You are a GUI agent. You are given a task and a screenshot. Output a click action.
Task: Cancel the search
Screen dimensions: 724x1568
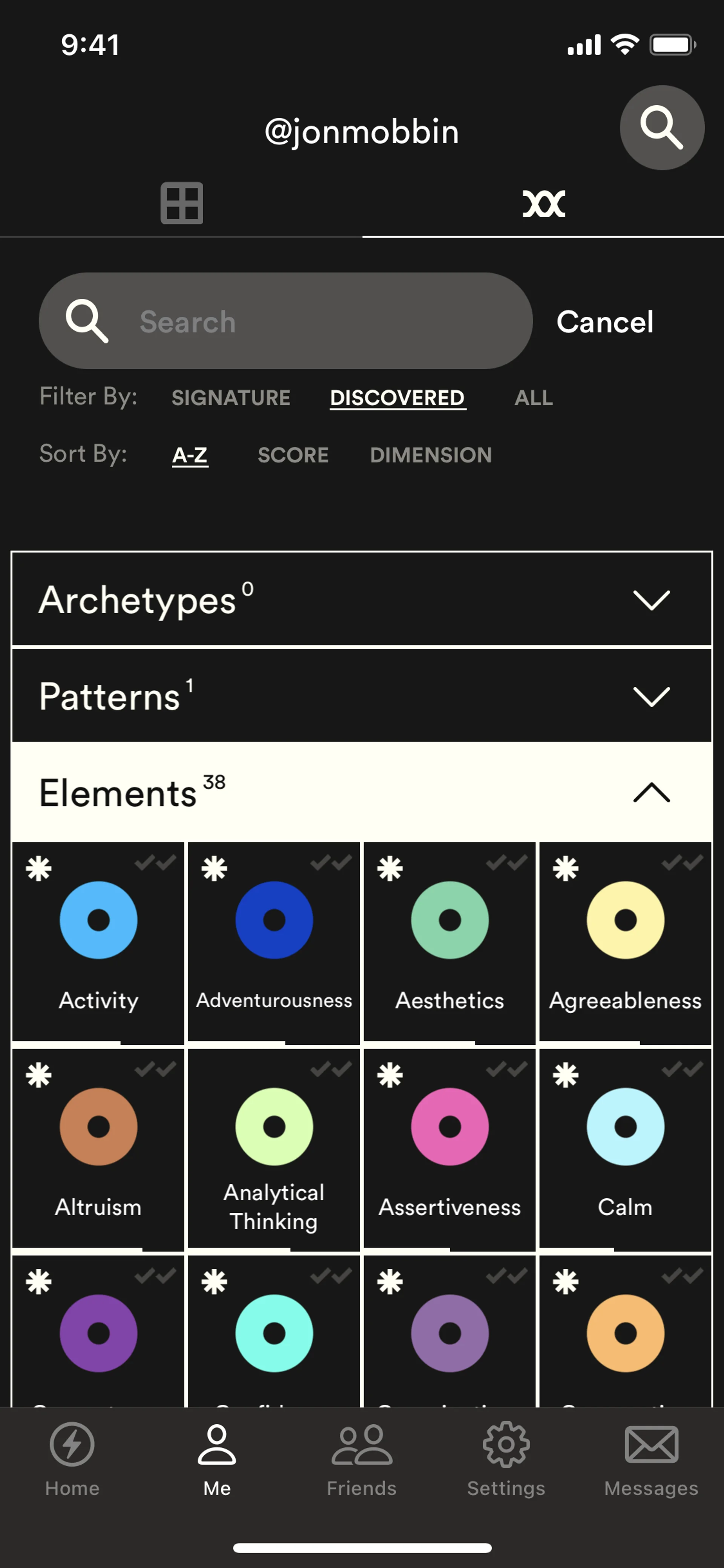[x=605, y=321]
